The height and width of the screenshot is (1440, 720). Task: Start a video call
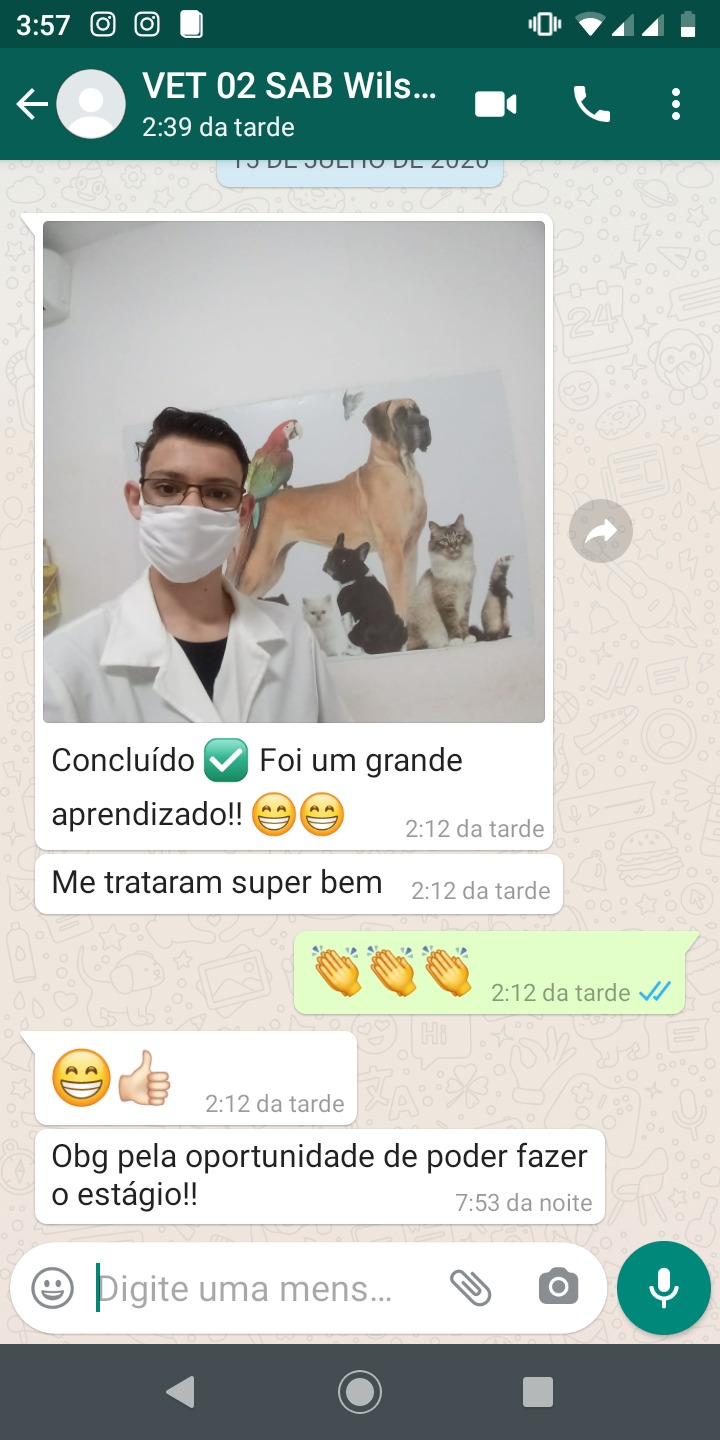coord(496,104)
